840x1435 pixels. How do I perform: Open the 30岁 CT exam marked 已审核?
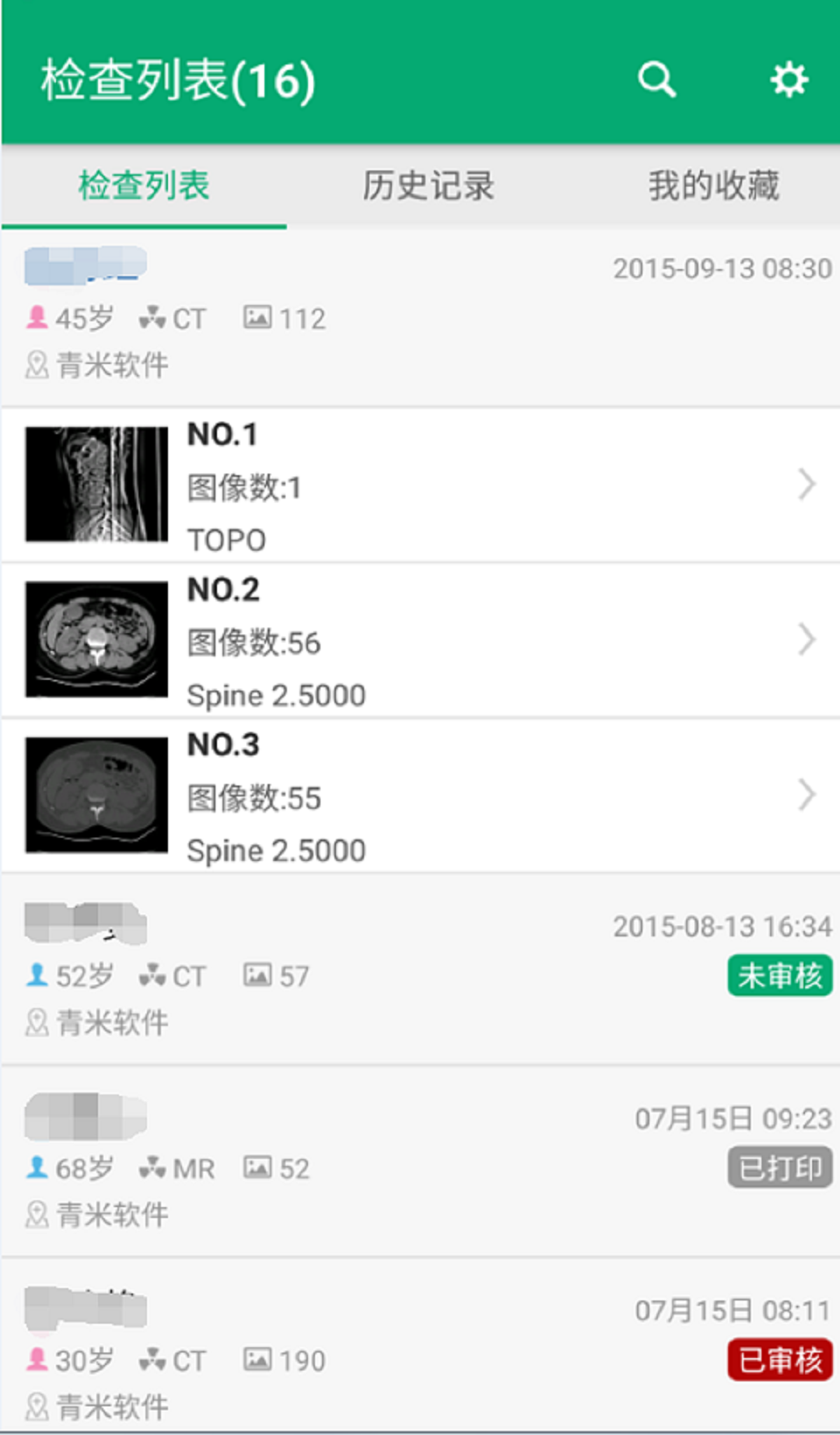click(420, 1346)
